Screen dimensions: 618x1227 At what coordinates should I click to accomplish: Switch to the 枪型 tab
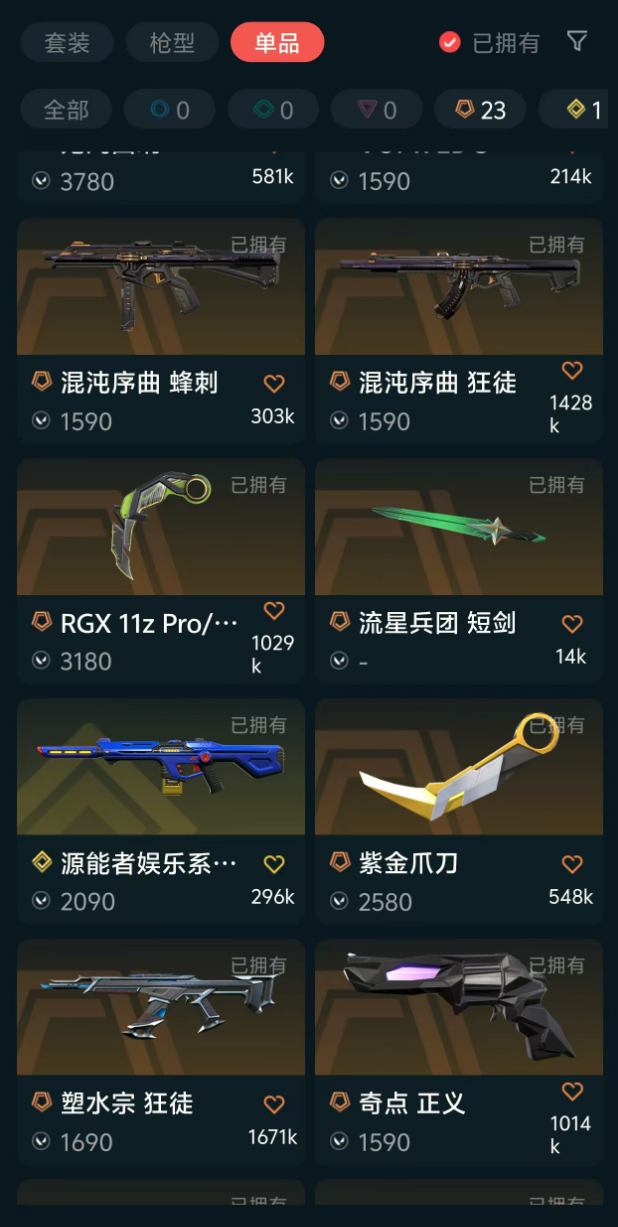point(172,43)
